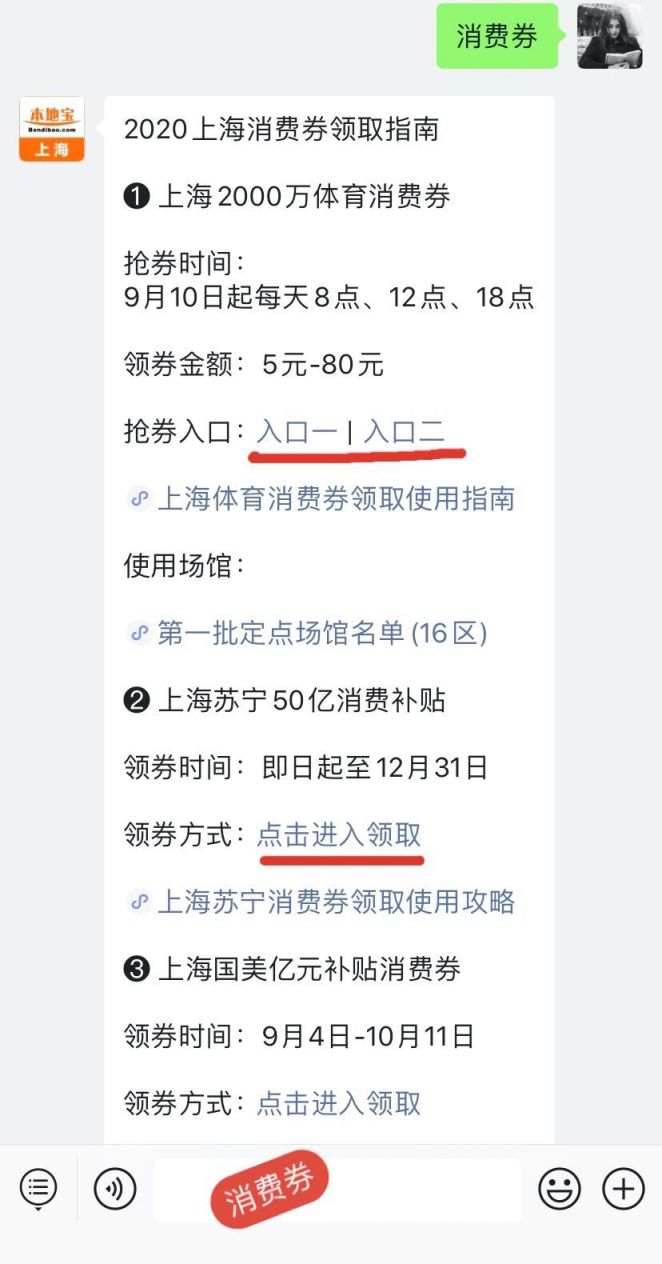Open the 本地宝 上海 account avatar
662x1264 pixels.
[52, 129]
